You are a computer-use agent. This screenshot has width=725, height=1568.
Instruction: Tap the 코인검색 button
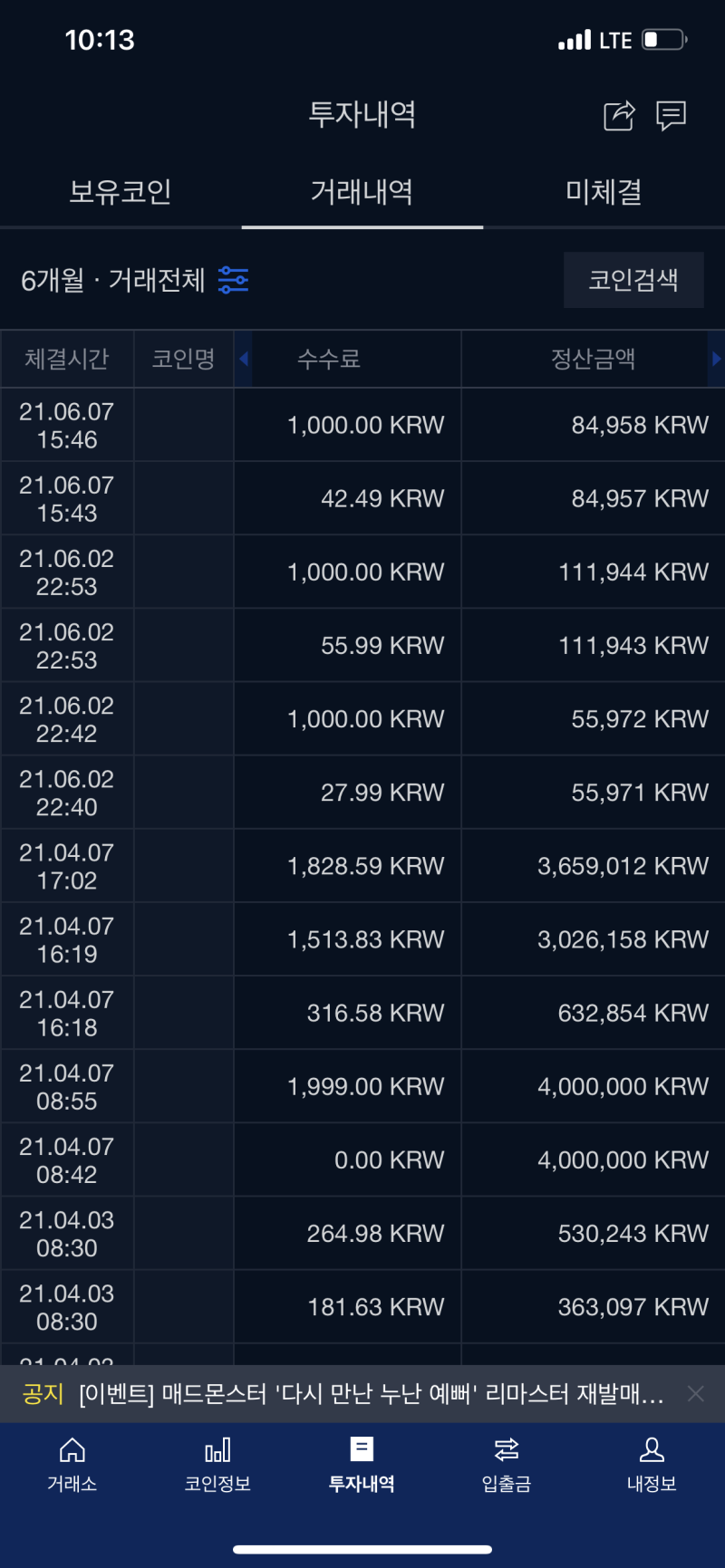pyautogui.click(x=633, y=280)
